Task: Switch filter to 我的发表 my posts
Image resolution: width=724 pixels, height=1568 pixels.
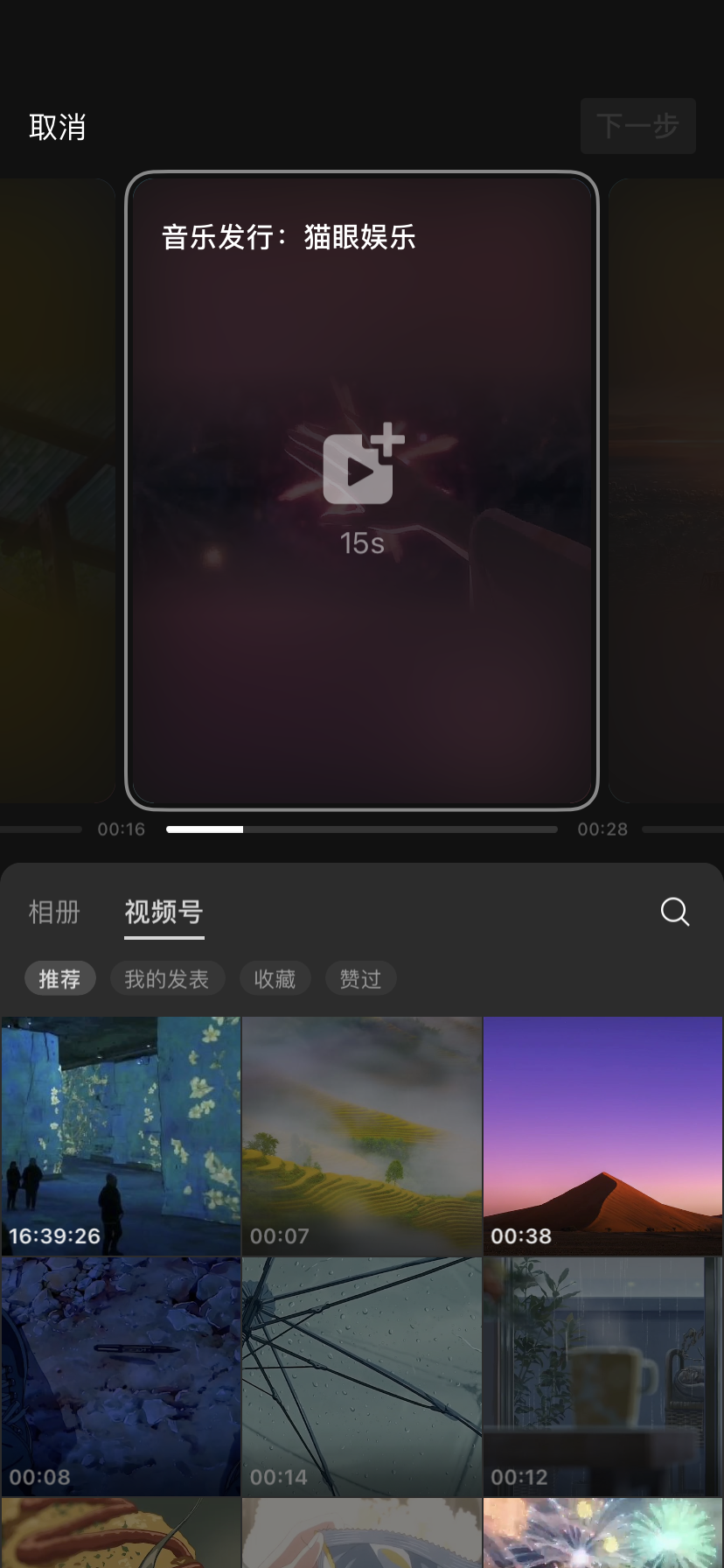Action: (x=167, y=977)
